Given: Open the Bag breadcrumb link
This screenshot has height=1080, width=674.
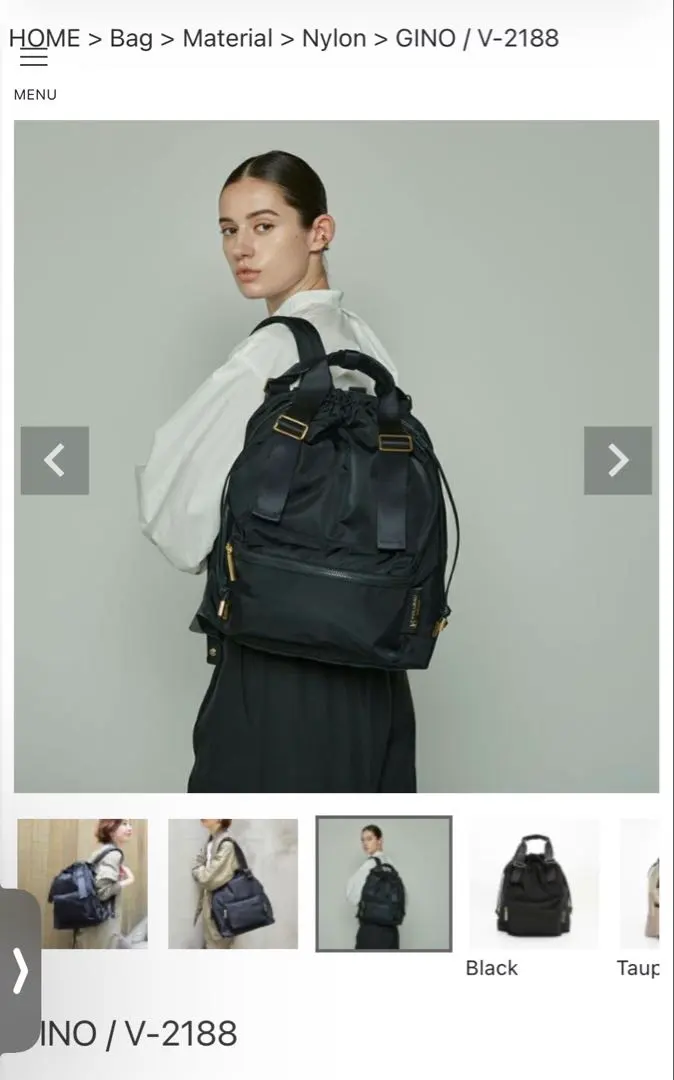Looking at the screenshot, I should click(x=131, y=38).
